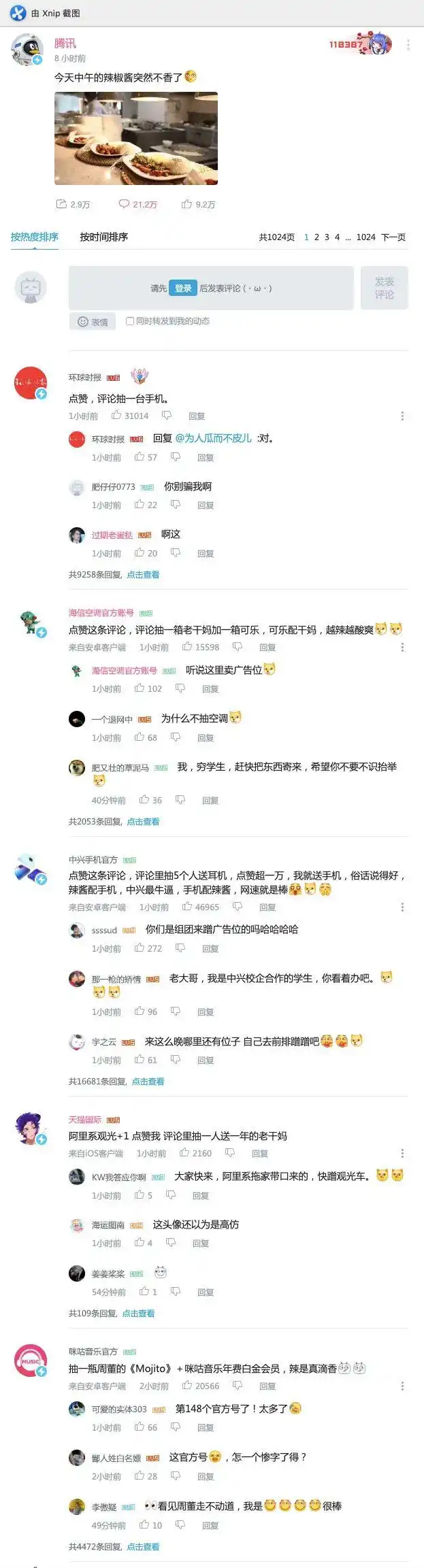Select 按热度排序 sorting tab
Screen dimensions: 424x1568
34,237
